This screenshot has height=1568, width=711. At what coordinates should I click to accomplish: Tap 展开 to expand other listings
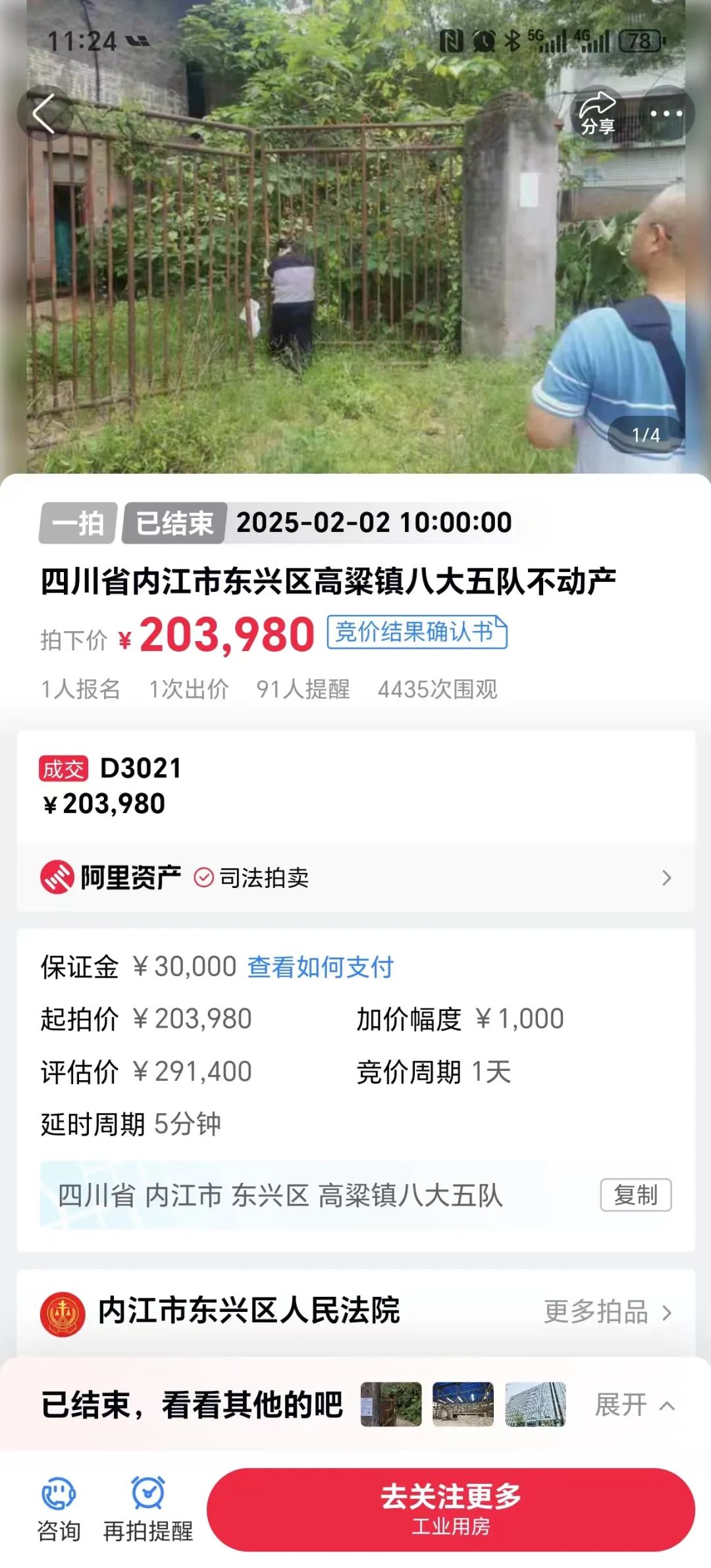point(635,1405)
